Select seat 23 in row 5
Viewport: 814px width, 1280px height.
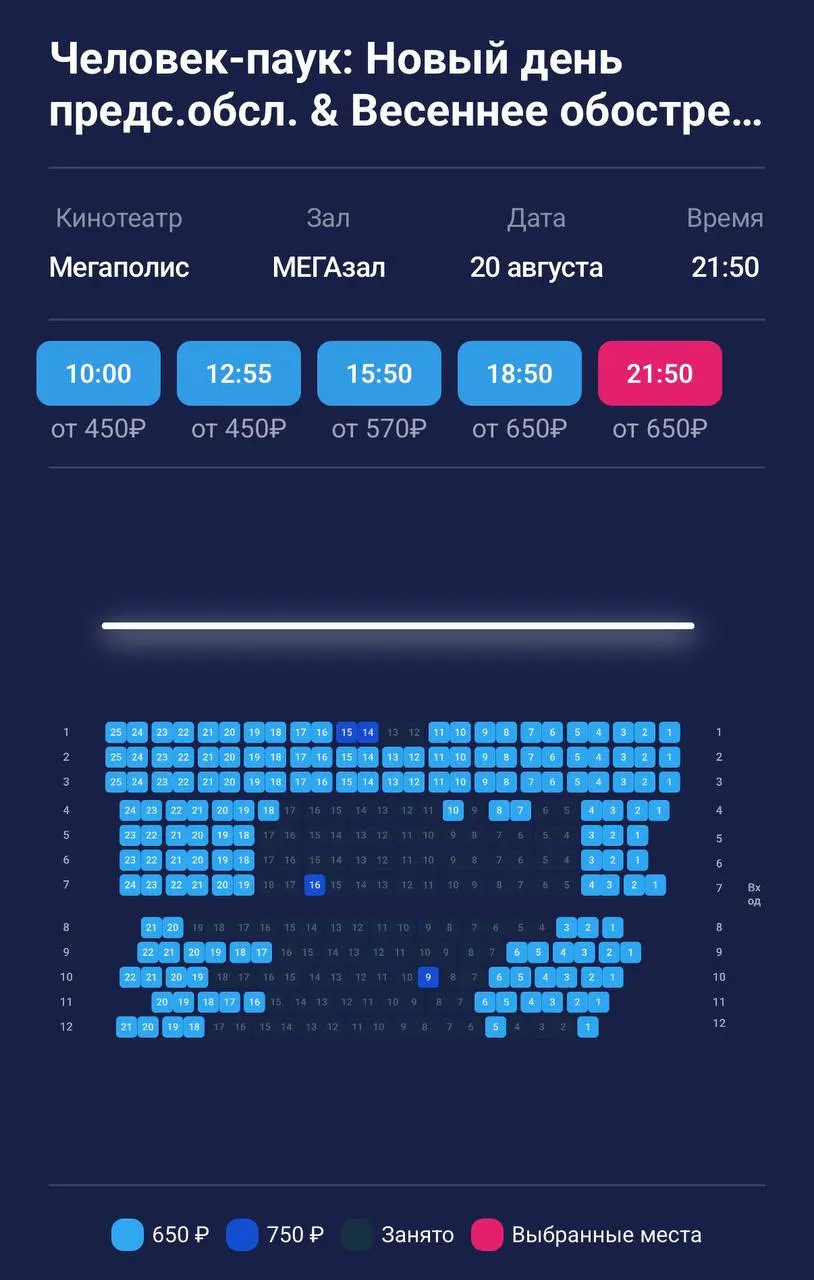click(130, 835)
